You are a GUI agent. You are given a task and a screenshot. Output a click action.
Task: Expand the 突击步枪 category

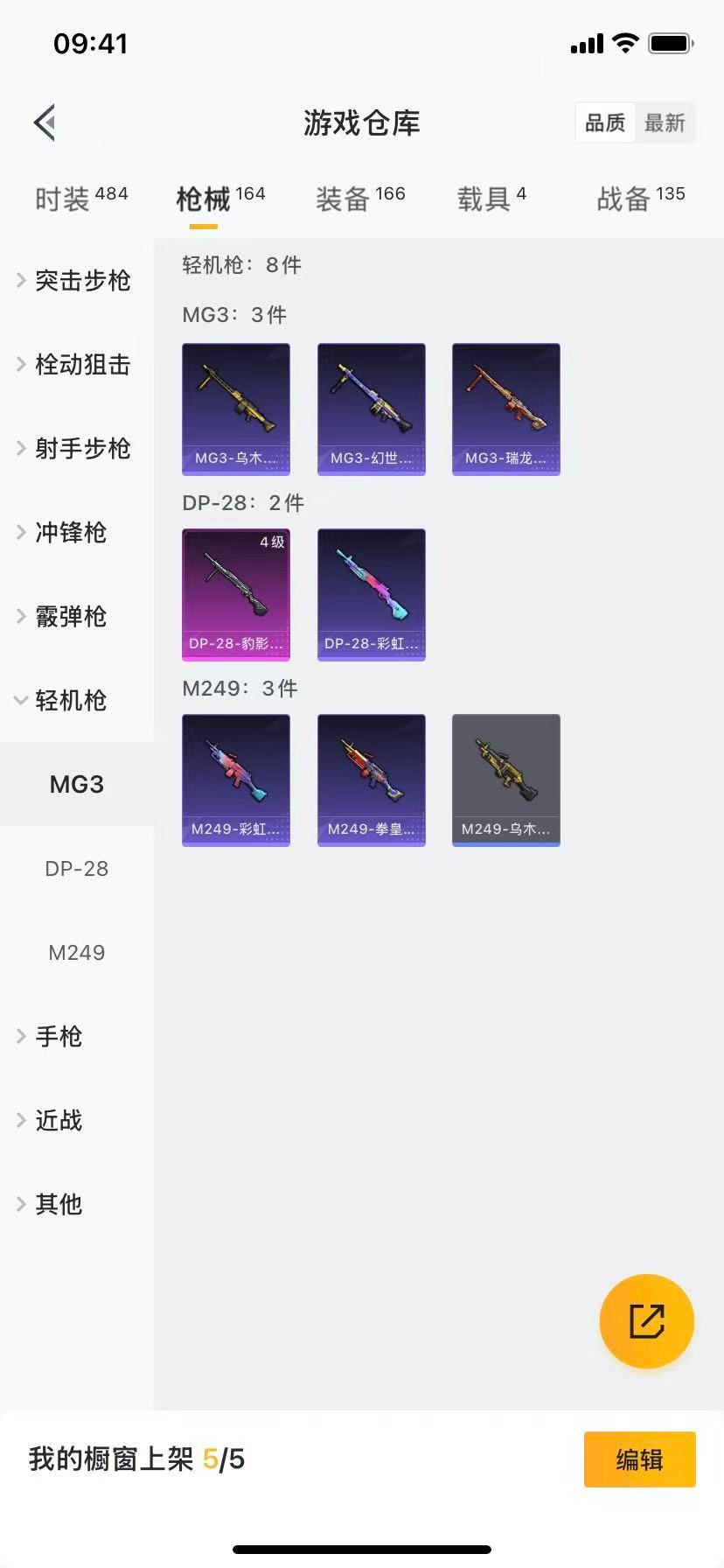(x=75, y=280)
